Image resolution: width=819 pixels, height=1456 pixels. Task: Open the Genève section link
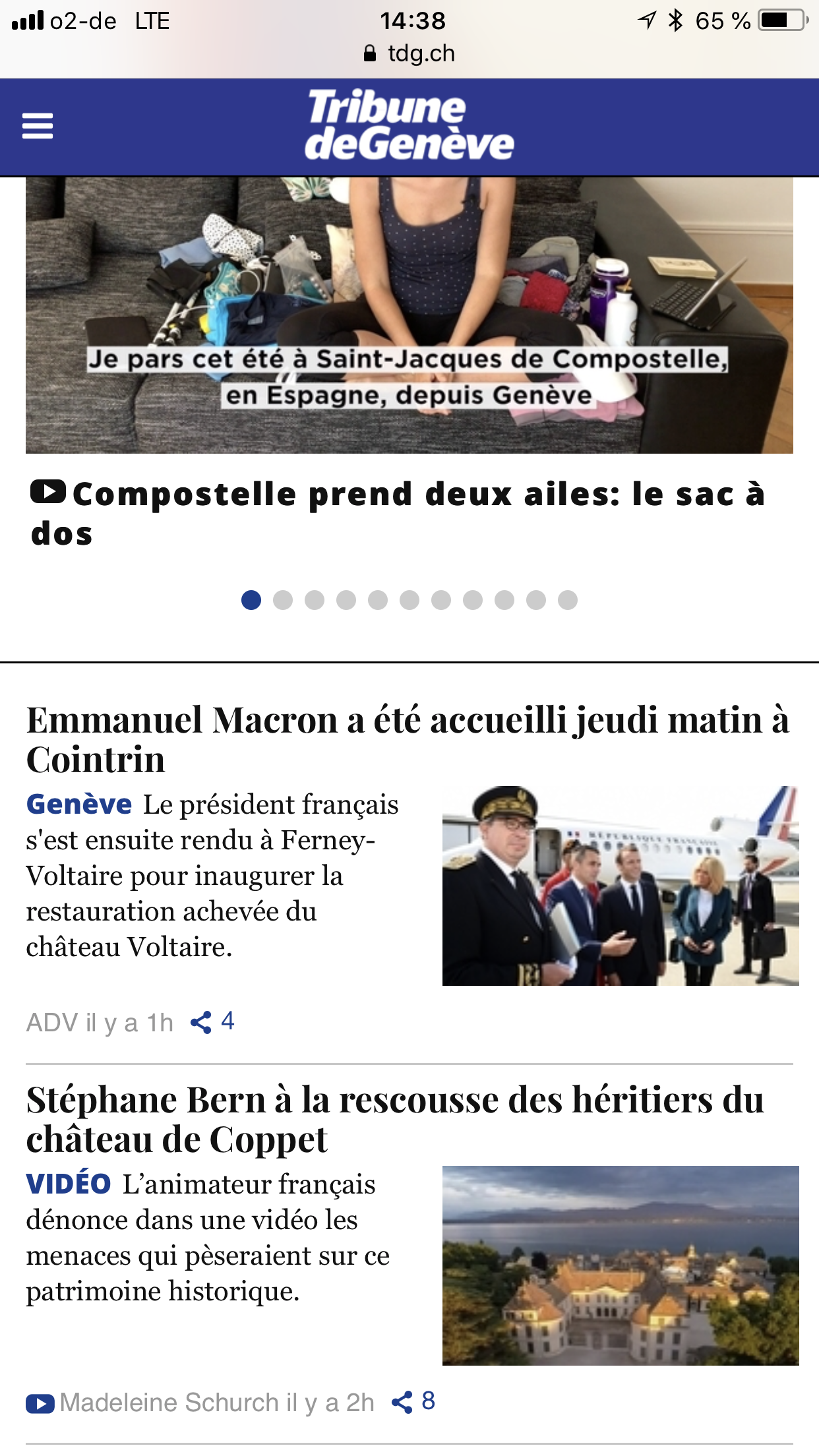pyautogui.click(x=79, y=804)
